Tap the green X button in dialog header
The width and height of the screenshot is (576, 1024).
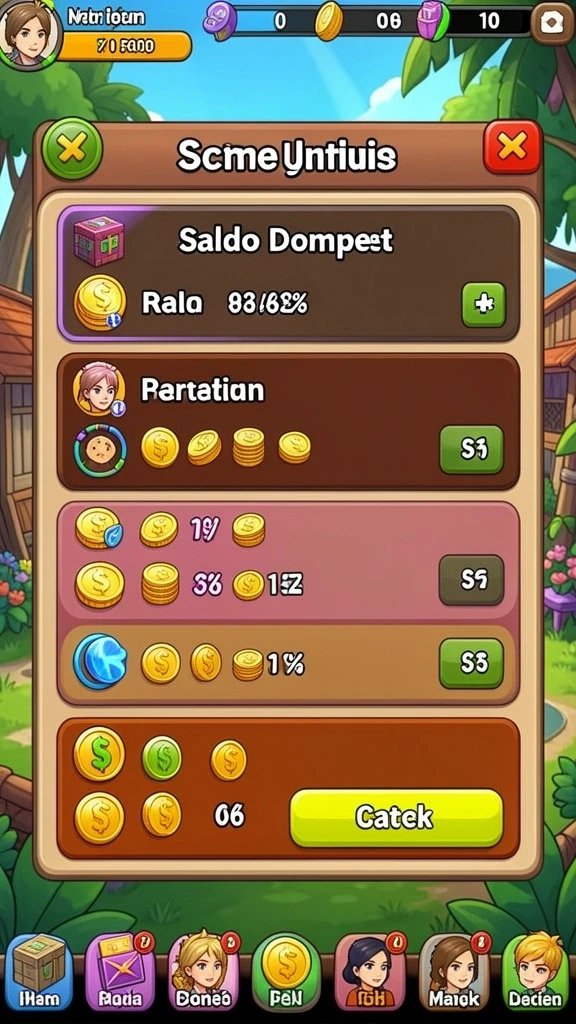point(72,148)
